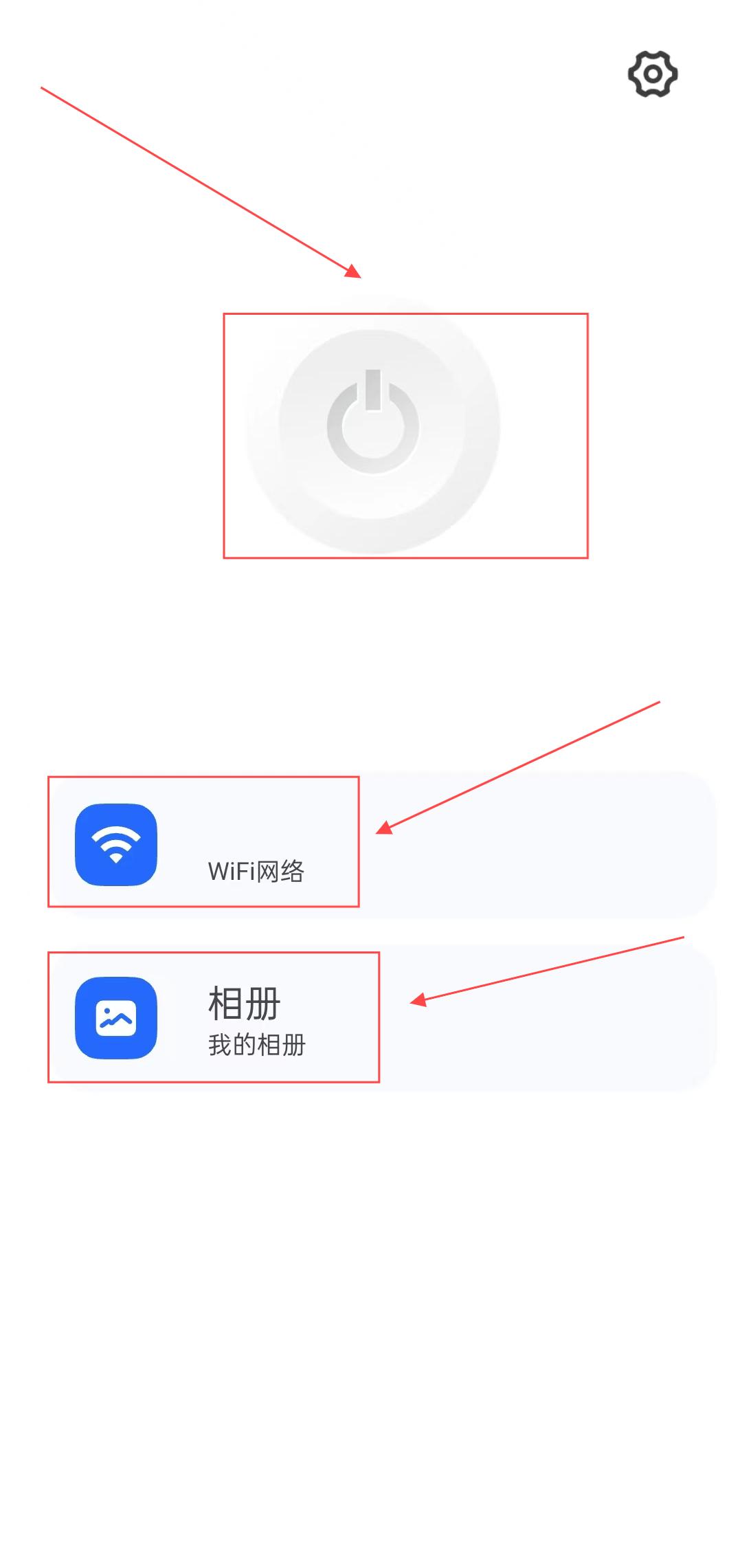Open the WiFi网络 row

tap(382, 845)
